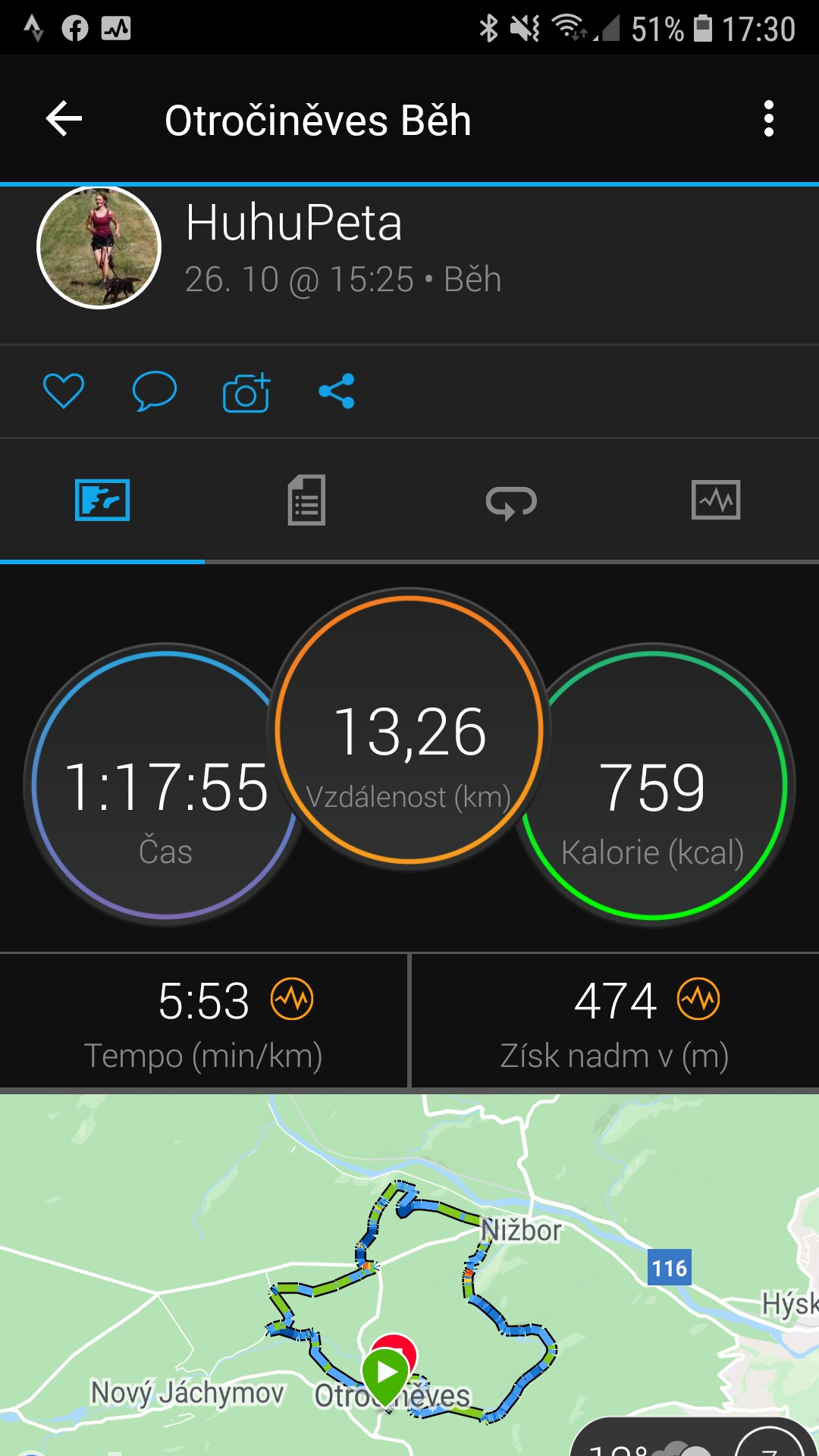This screenshot has height=1456, width=819.
Task: Switch to the laps tab
Action: (511, 501)
